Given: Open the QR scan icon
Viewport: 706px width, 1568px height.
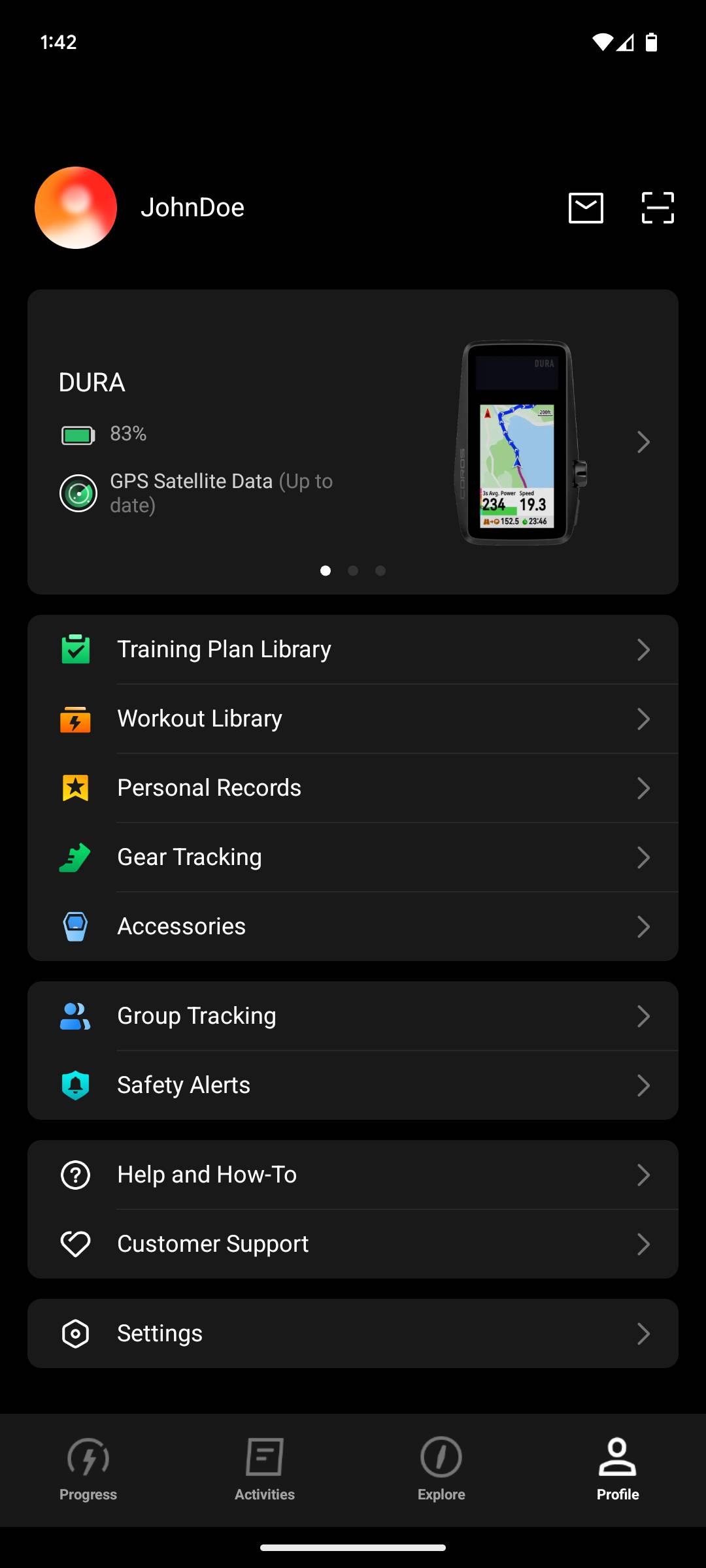Looking at the screenshot, I should 658,208.
